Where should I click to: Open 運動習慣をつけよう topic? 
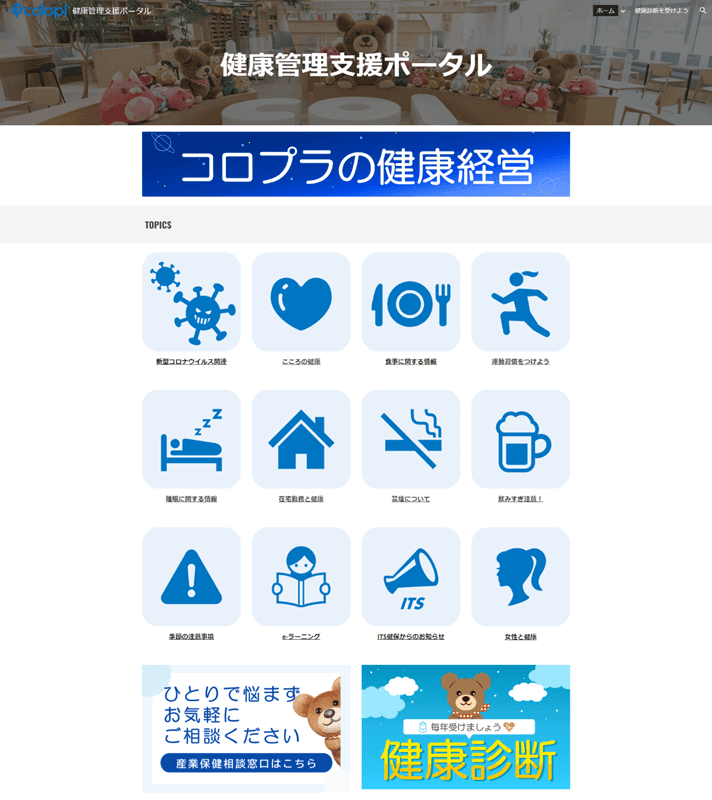(x=520, y=302)
